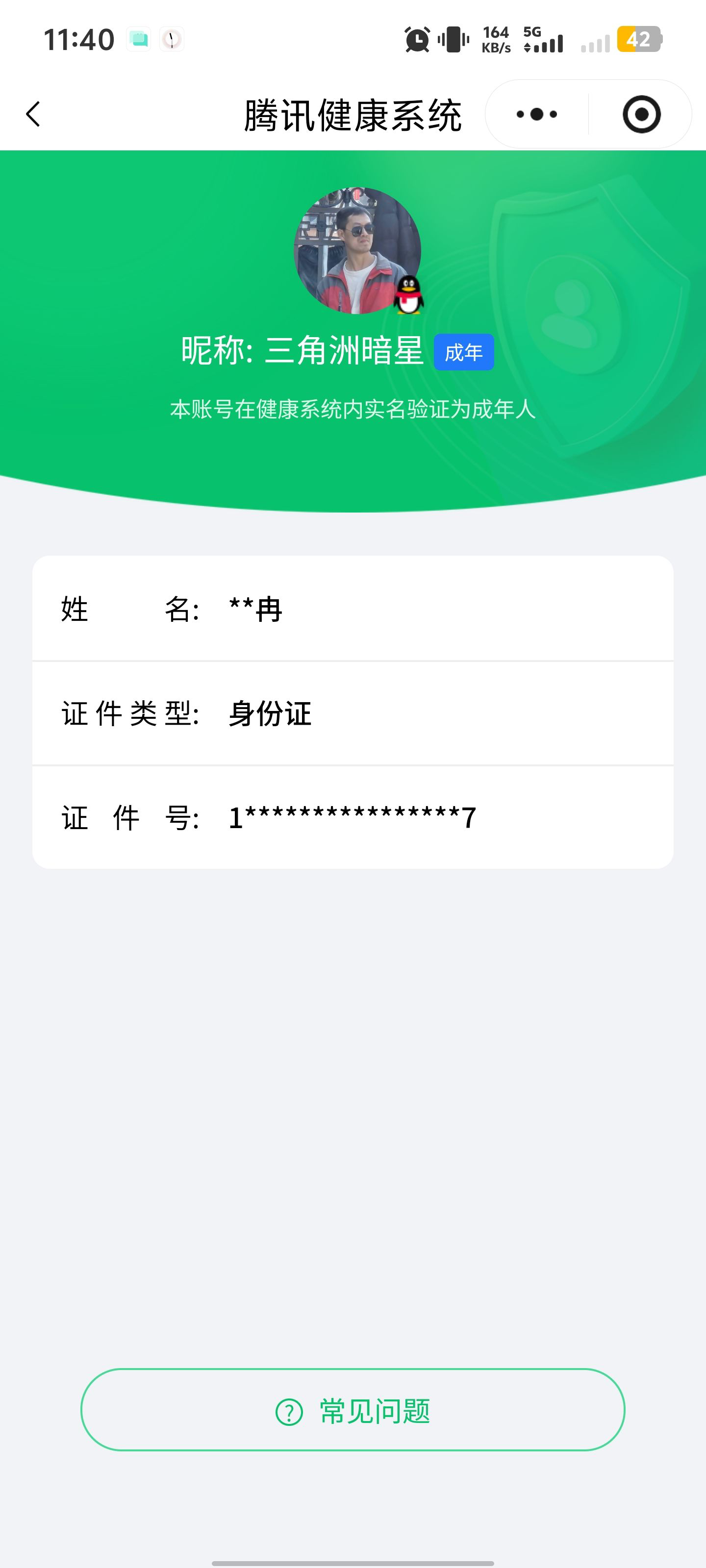This screenshot has height=1568, width=706.
Task: Tap the 证件类型 row showing 身份证
Action: coord(353,715)
